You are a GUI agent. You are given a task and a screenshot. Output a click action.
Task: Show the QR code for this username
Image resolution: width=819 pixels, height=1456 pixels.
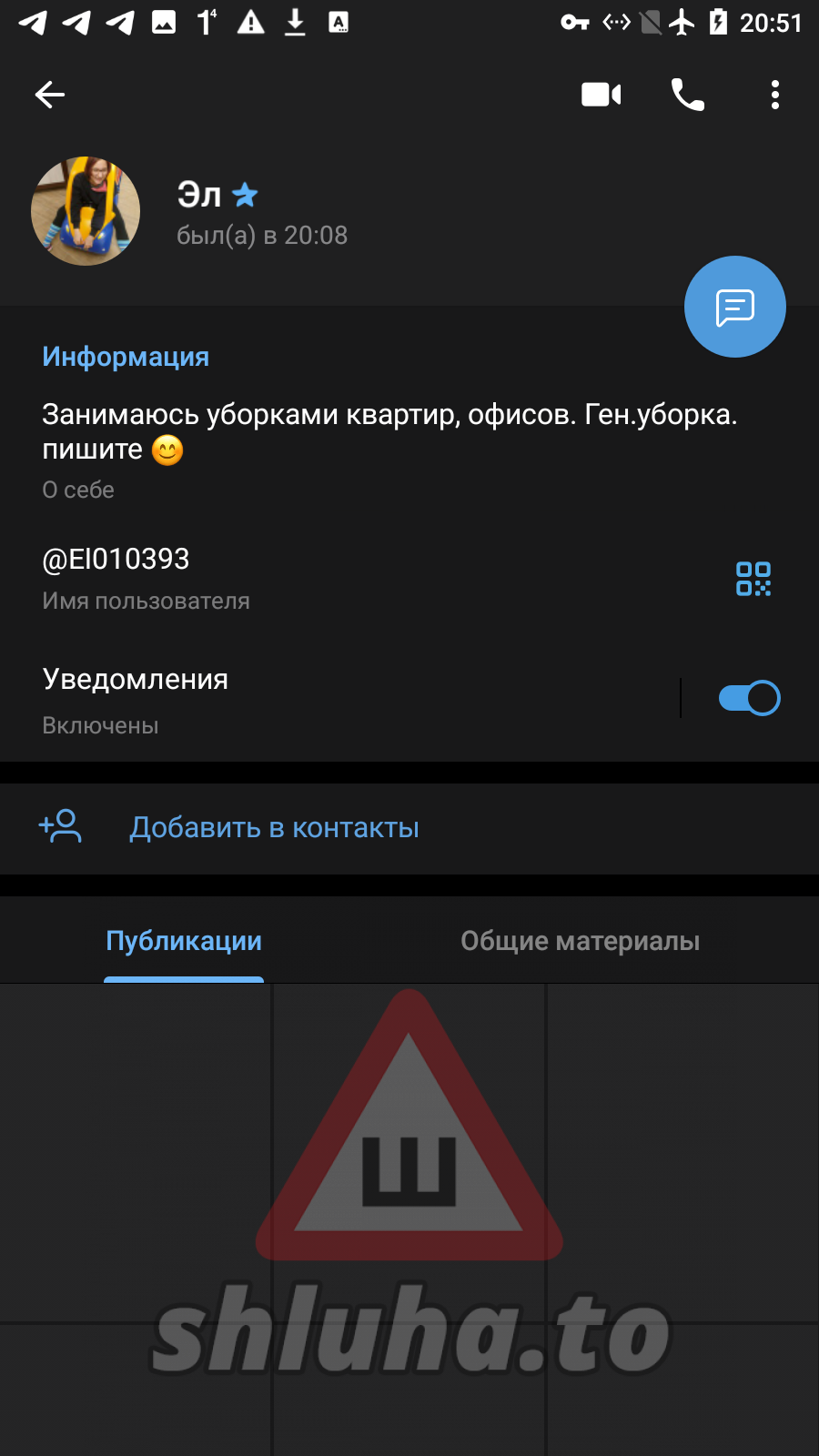pos(753,579)
